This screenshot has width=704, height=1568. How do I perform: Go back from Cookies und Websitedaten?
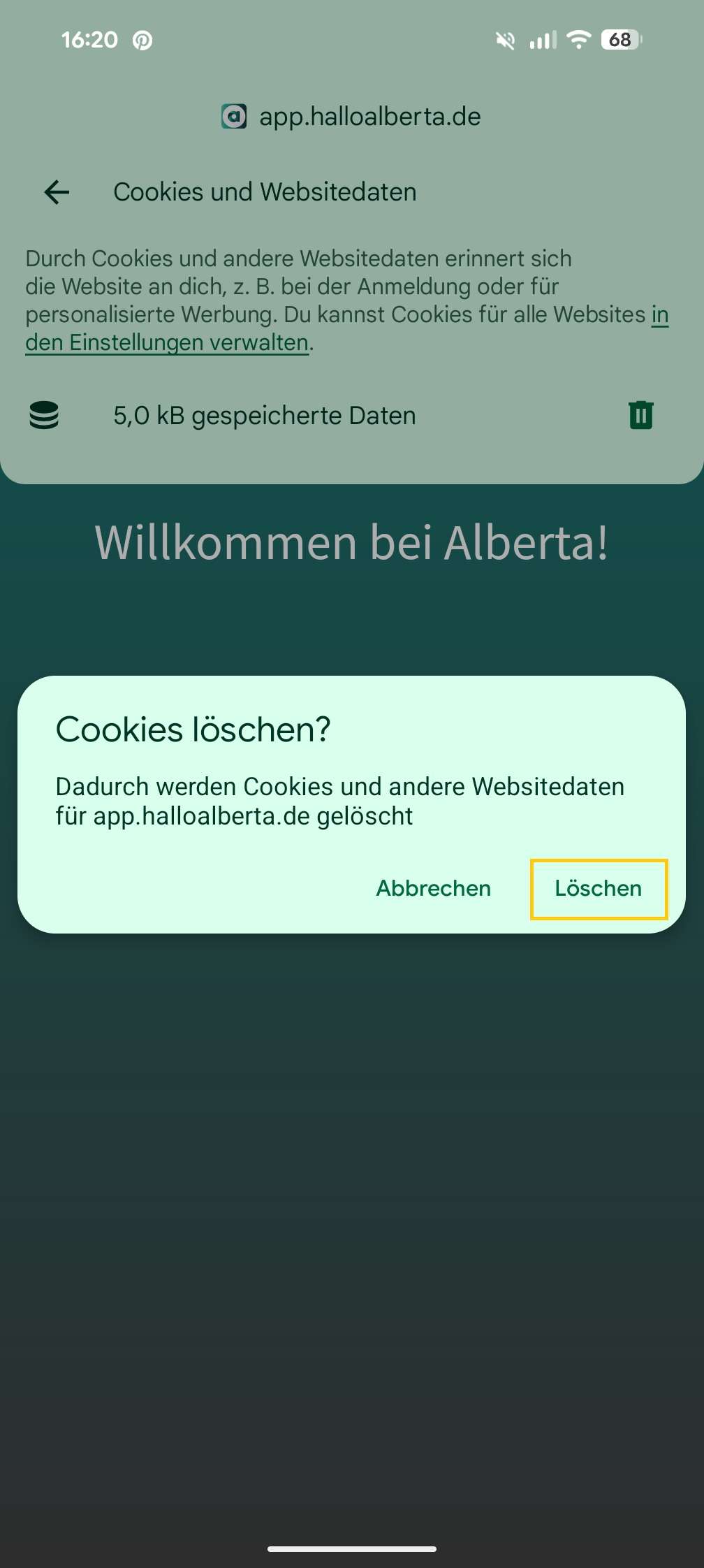(x=57, y=192)
